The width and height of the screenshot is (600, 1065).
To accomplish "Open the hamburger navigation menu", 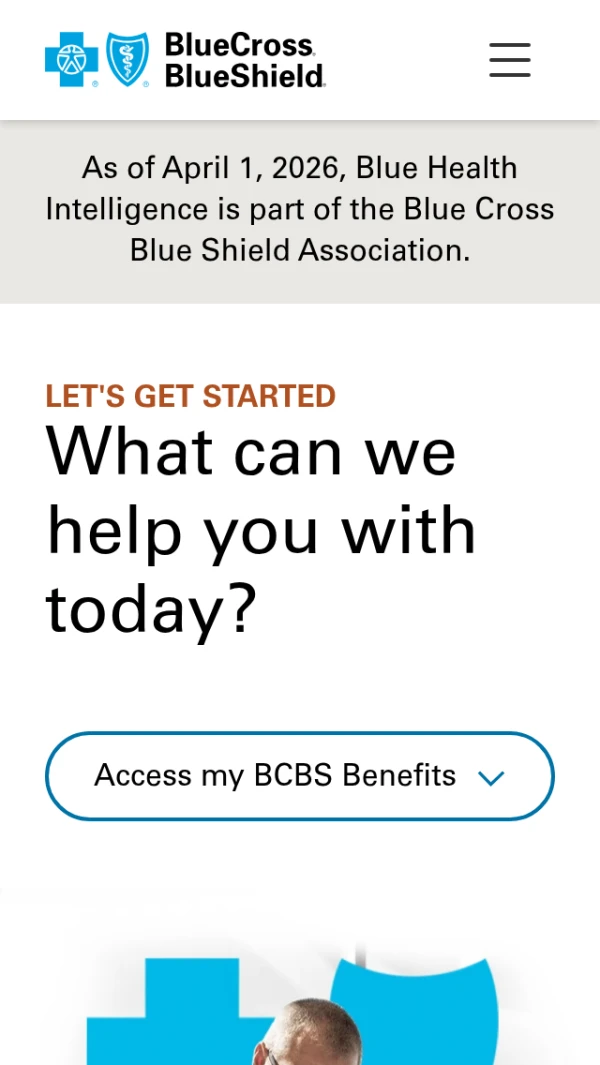I will pos(510,60).
